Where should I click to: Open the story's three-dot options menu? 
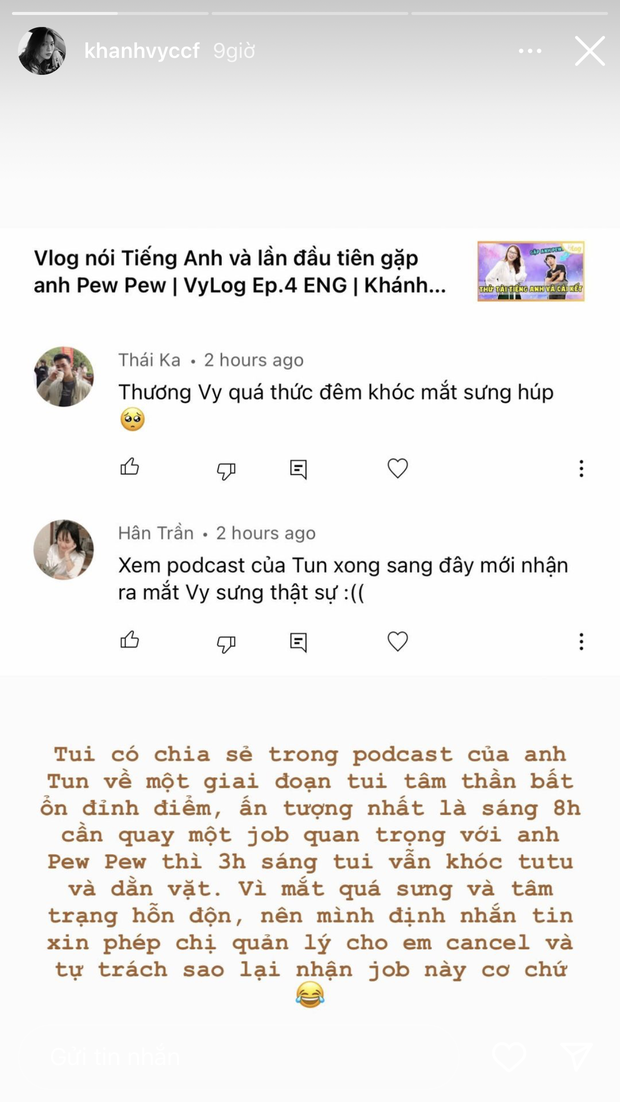point(530,51)
